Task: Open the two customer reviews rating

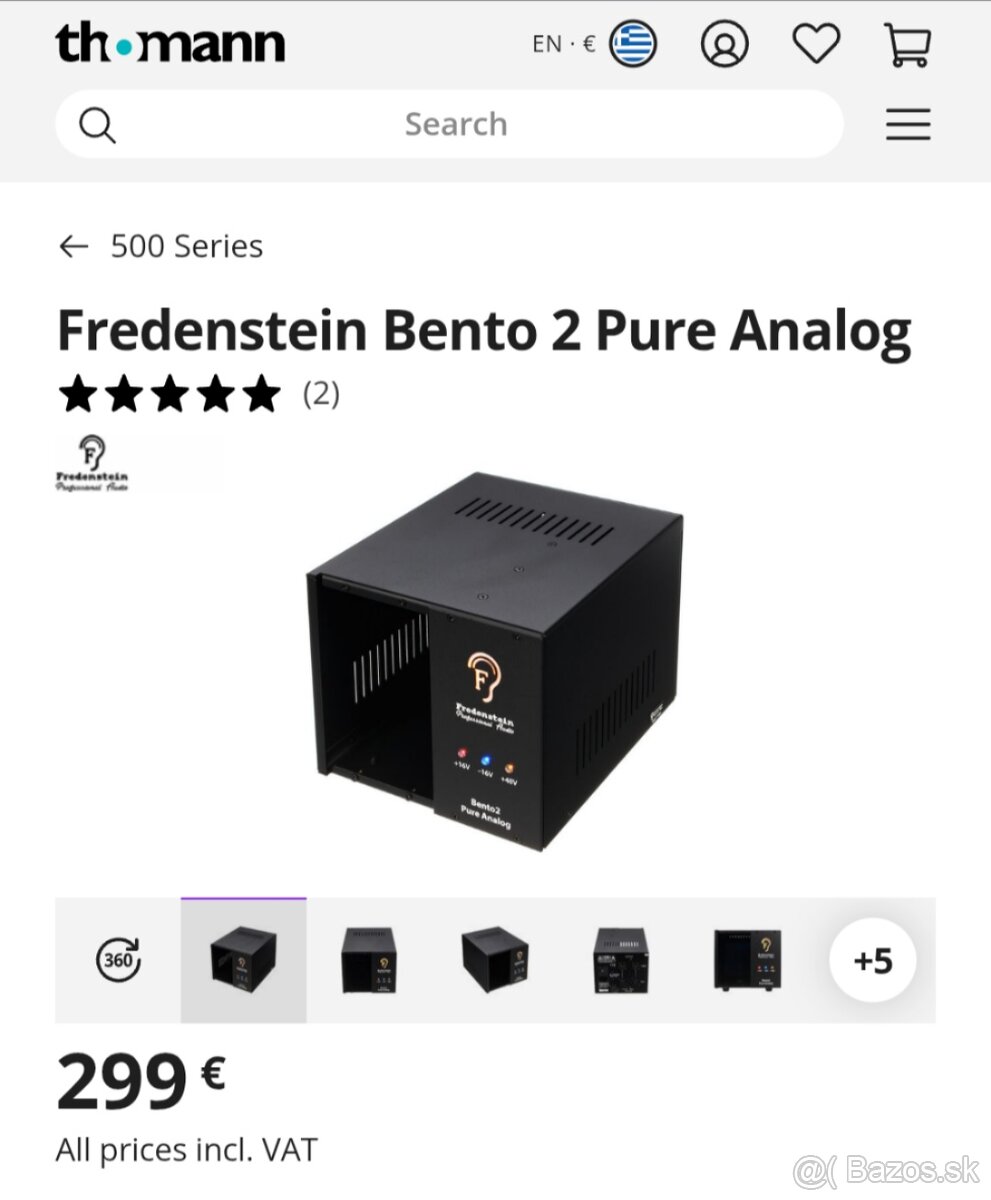Action: pos(199,394)
